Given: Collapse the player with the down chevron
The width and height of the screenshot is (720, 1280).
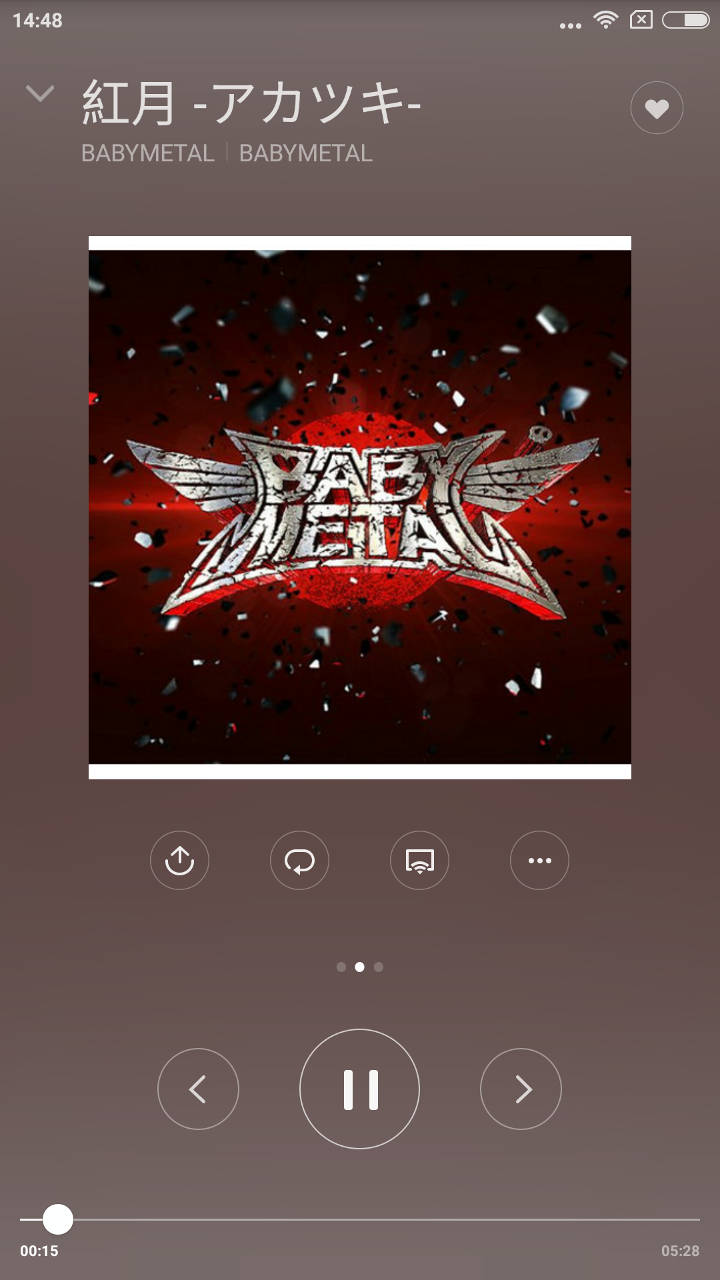Looking at the screenshot, I should 40,95.
